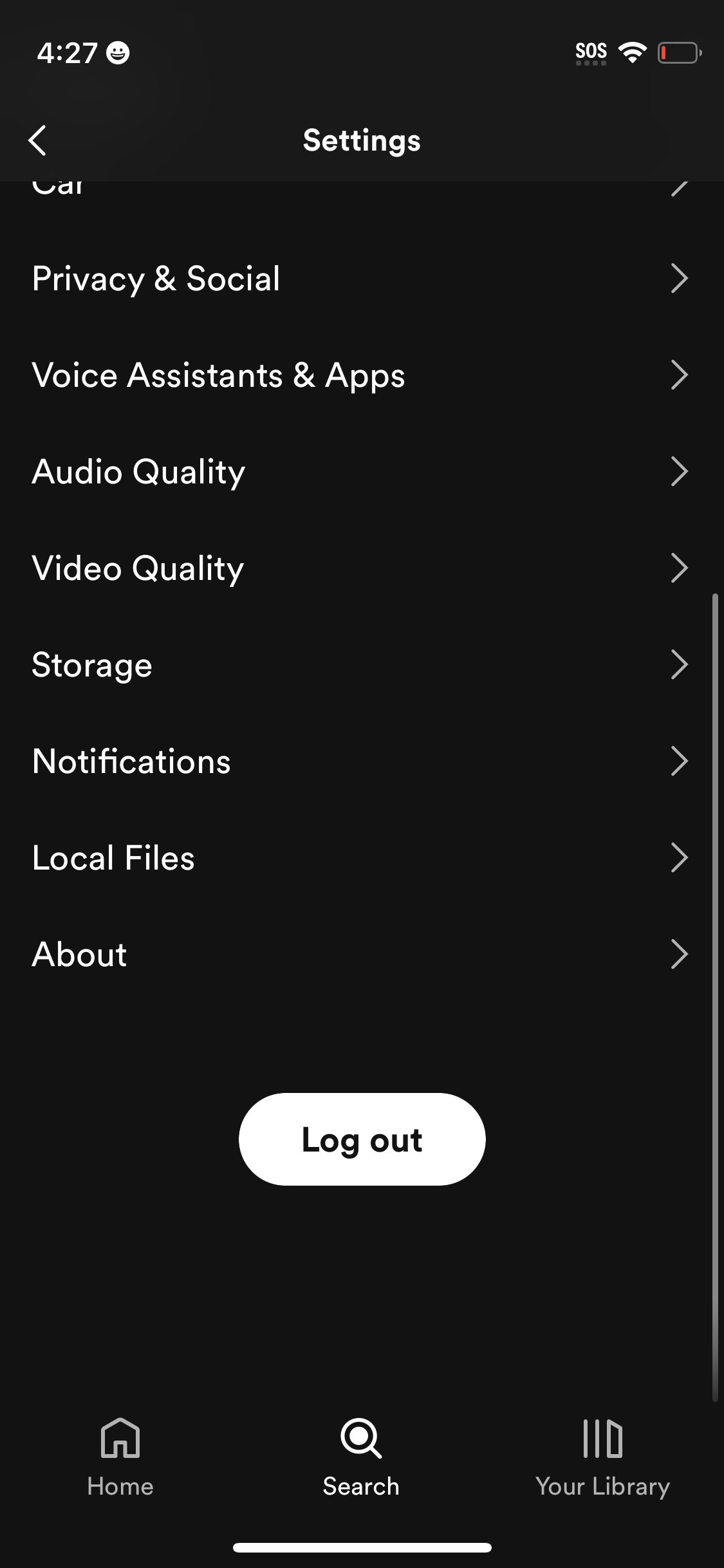Tap the Wi-Fi indicator in status bar
Screen dimensions: 724x1568
[632, 53]
